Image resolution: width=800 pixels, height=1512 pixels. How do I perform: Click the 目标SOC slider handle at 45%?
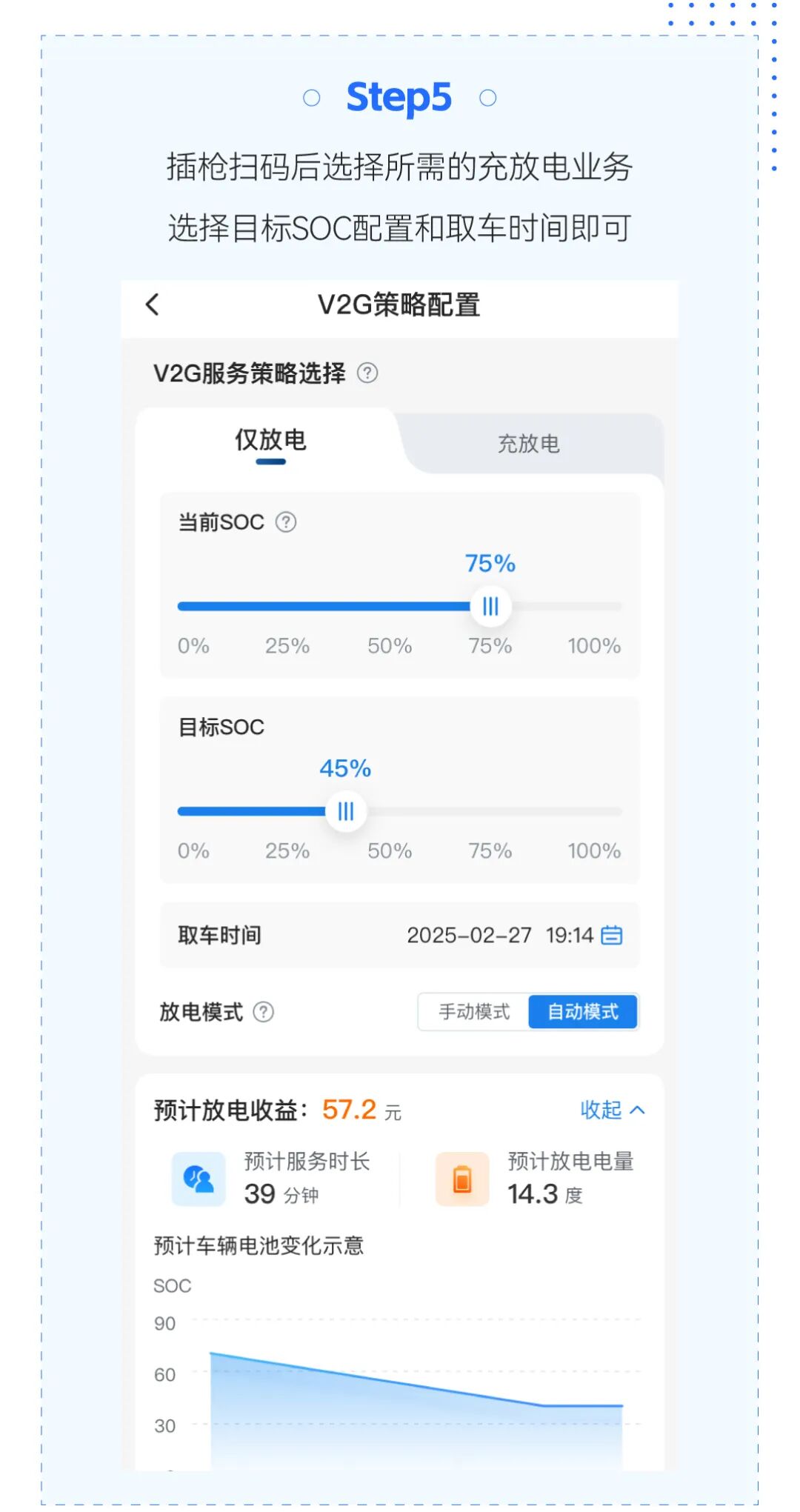point(344,811)
